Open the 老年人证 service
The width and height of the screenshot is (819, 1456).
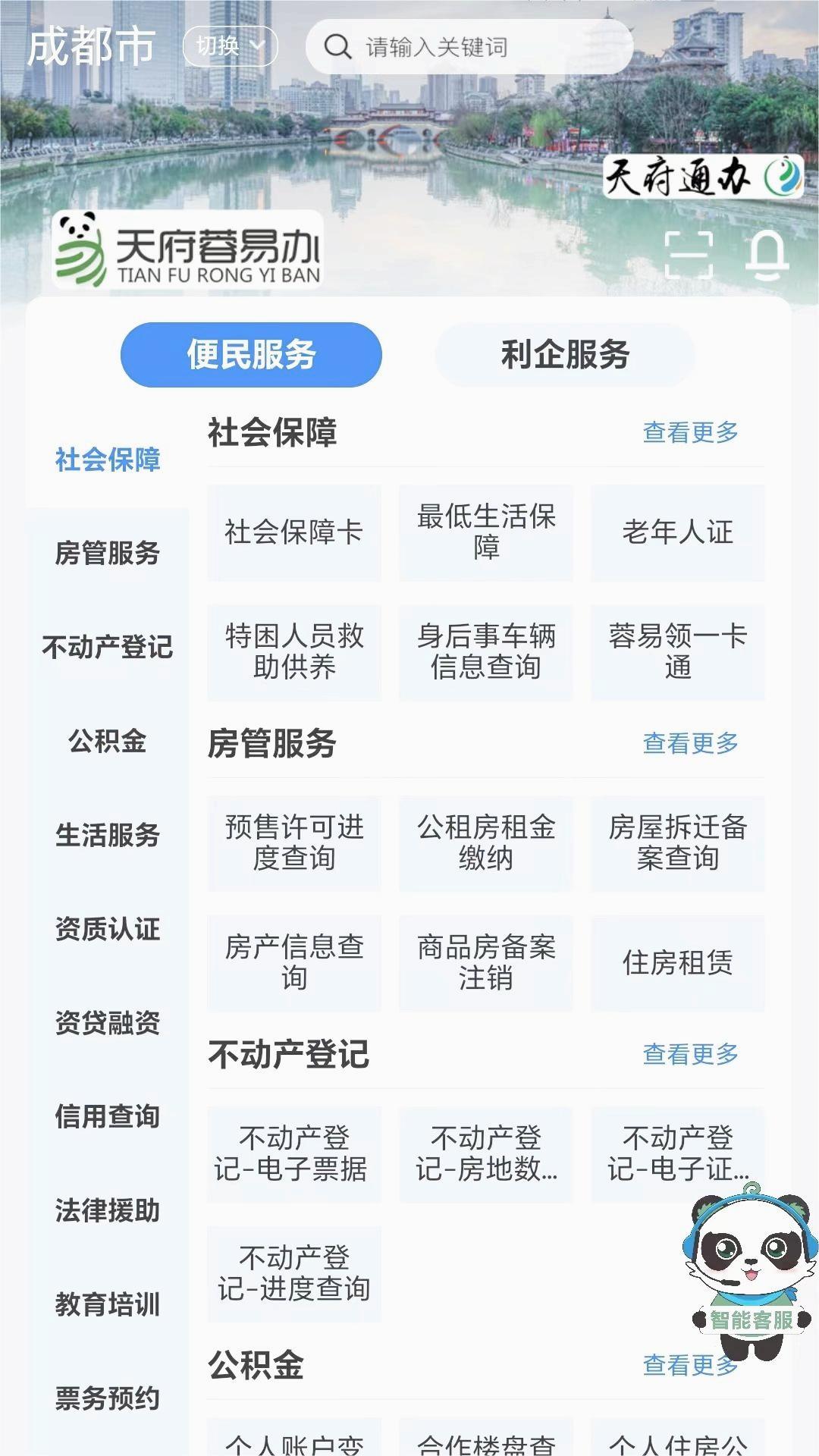(x=677, y=533)
